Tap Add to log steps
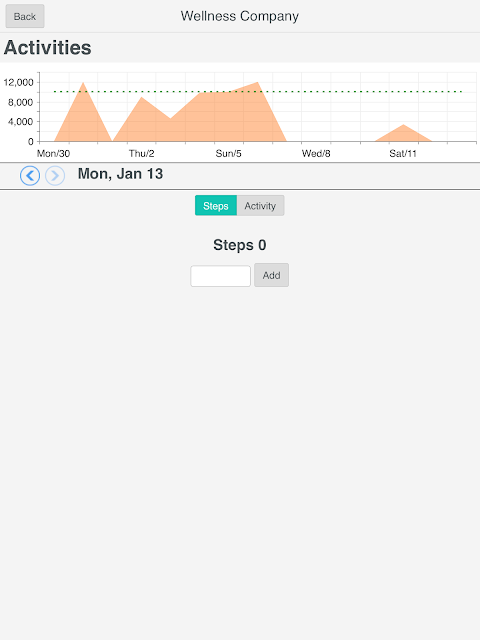This screenshot has height=640, width=480. click(x=271, y=275)
